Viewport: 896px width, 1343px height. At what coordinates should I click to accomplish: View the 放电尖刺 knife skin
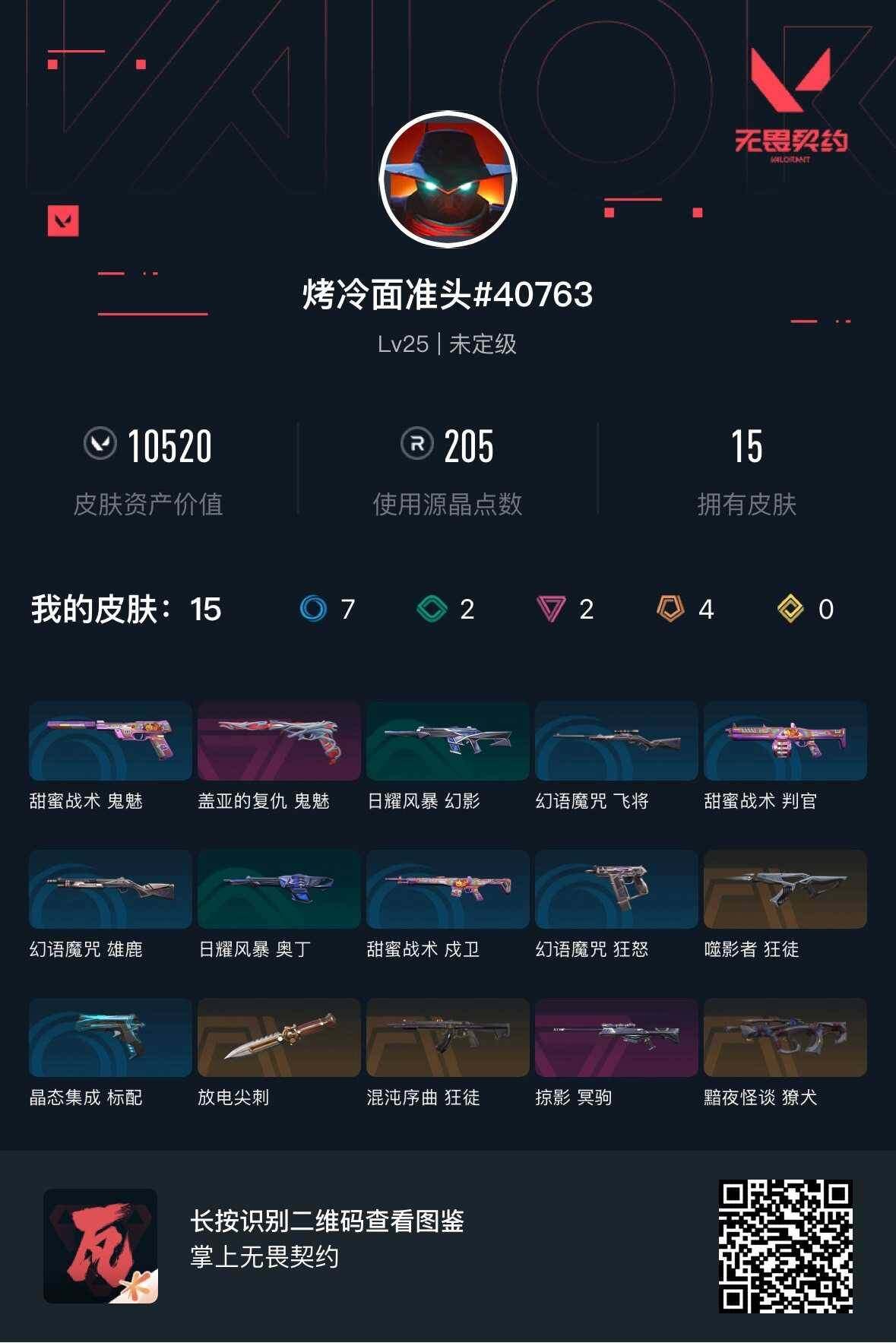click(279, 1037)
